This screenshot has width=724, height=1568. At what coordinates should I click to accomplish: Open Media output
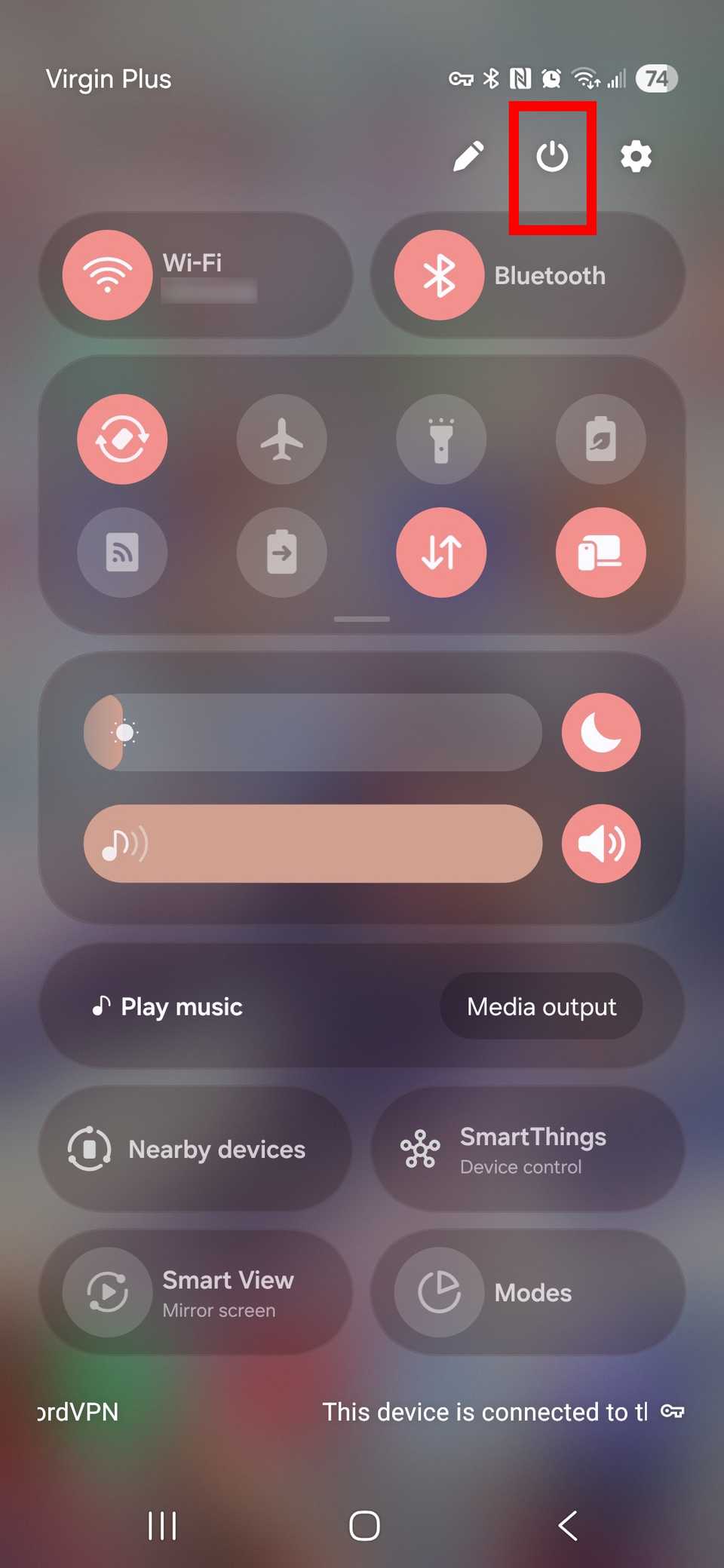click(x=541, y=1006)
